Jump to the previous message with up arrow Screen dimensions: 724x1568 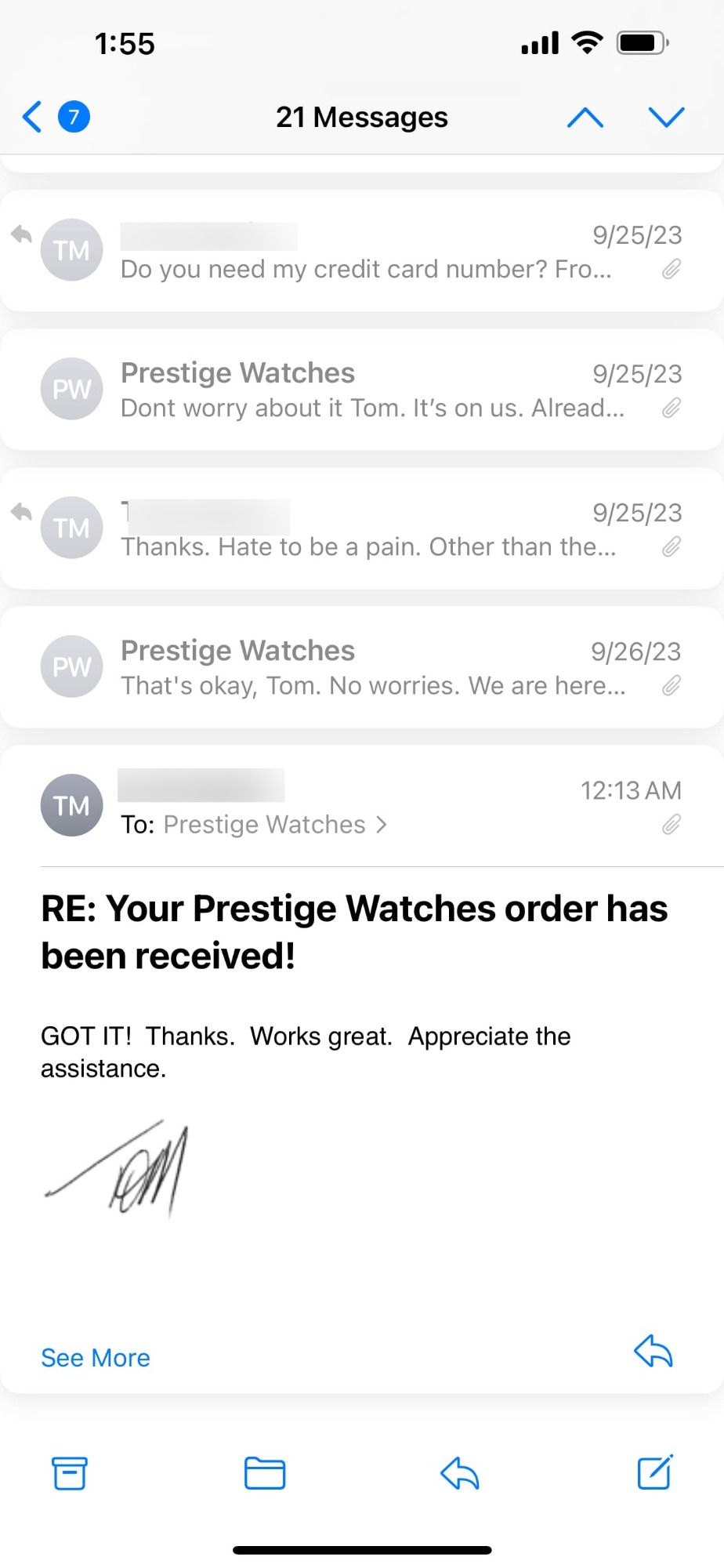pyautogui.click(x=585, y=118)
